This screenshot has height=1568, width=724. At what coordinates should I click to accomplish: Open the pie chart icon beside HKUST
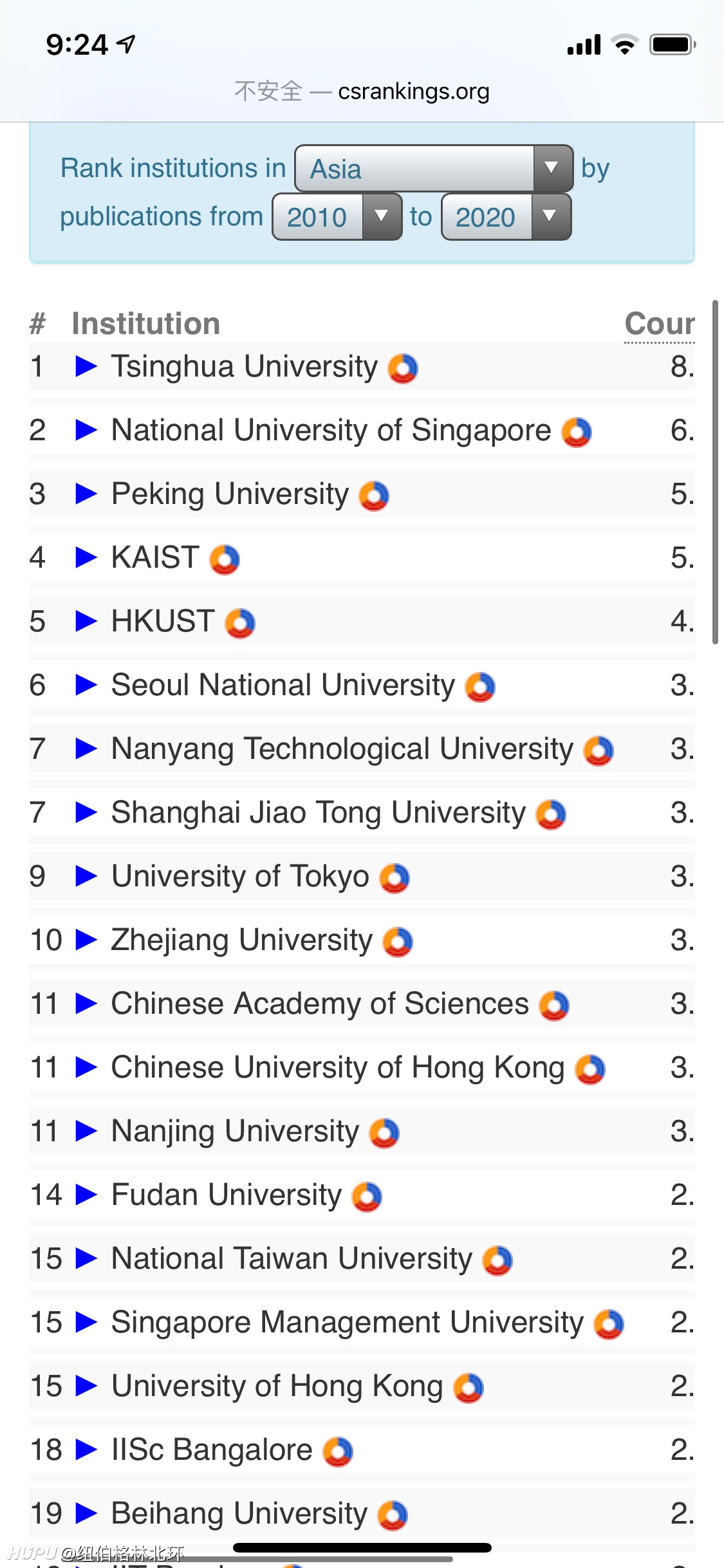(x=240, y=622)
